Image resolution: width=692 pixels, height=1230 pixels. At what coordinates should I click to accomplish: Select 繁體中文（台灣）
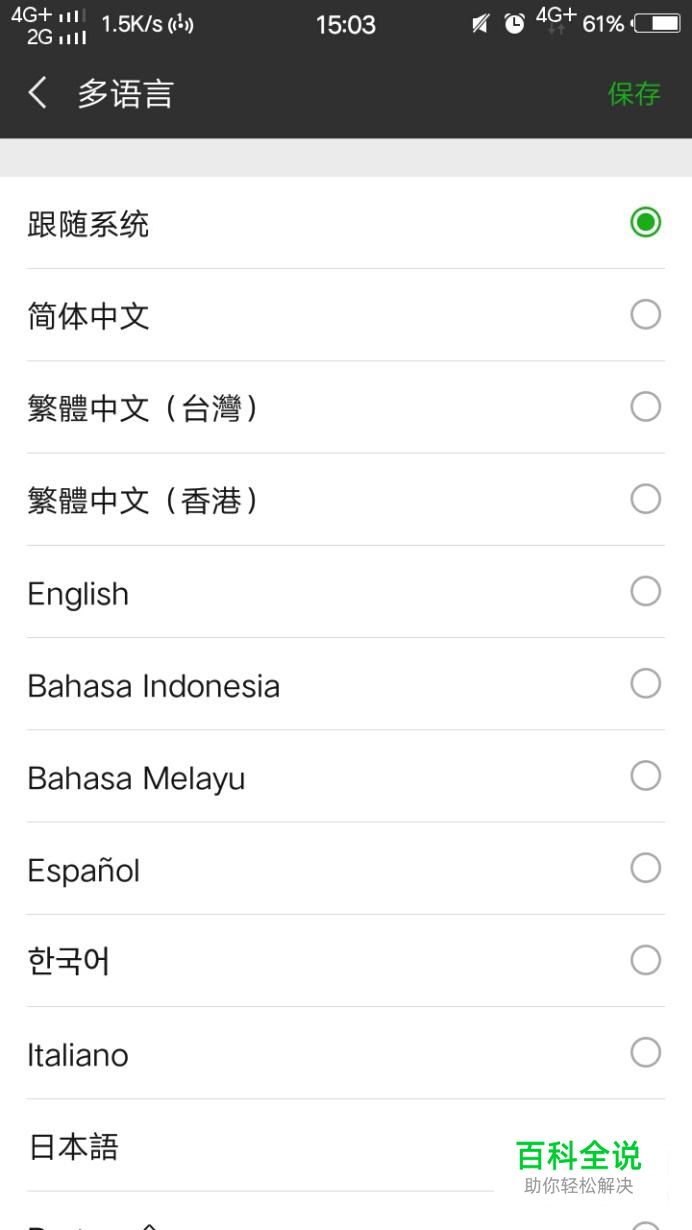pos(346,407)
